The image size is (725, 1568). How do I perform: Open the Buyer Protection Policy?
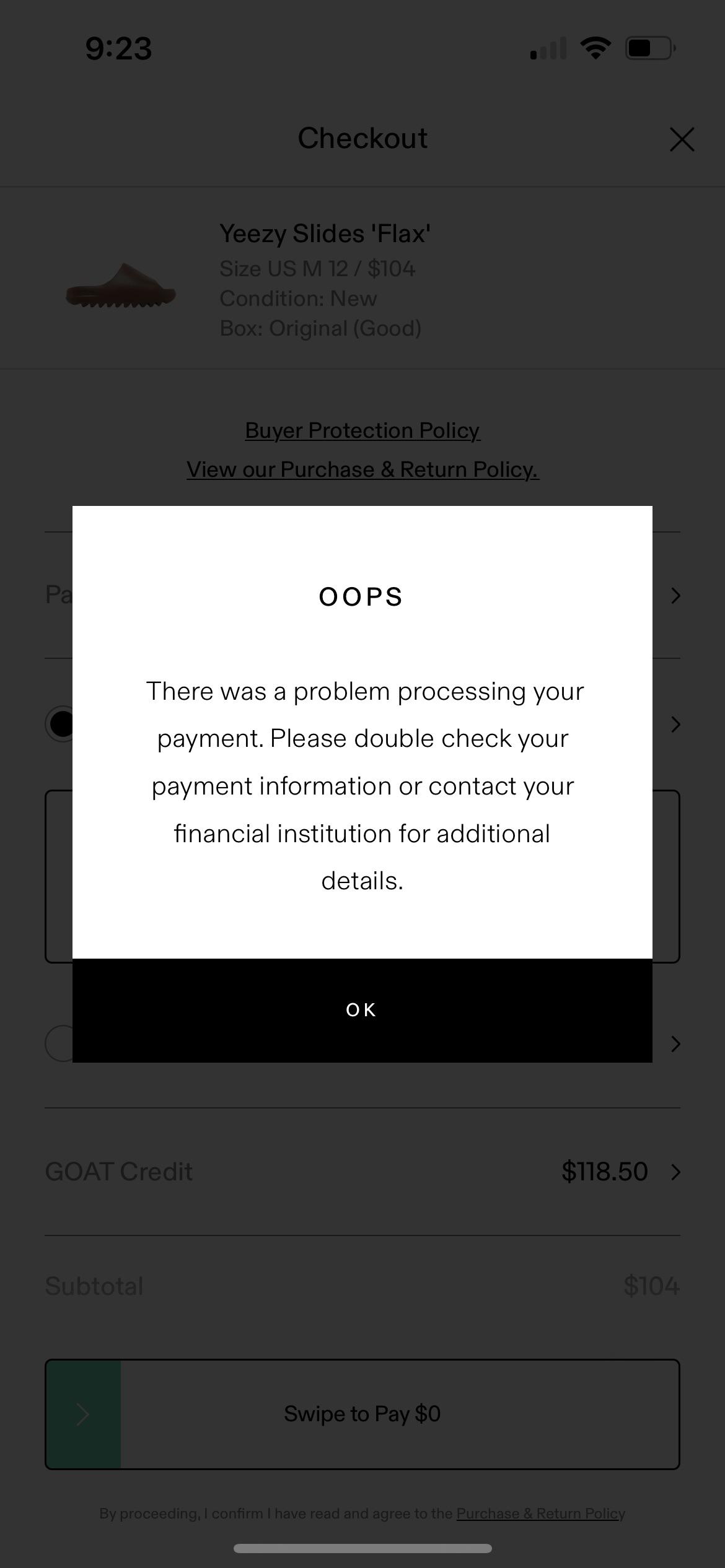pos(362,430)
